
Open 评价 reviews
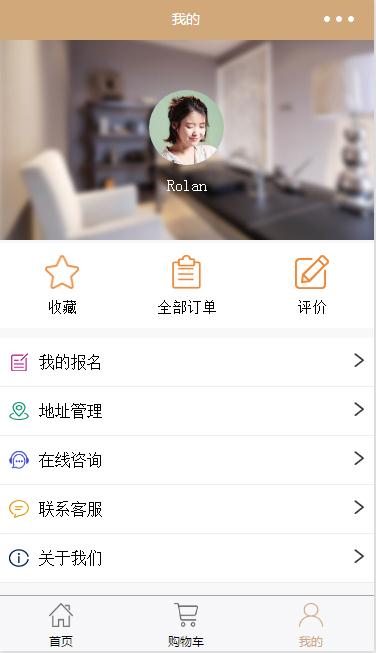pos(311,285)
